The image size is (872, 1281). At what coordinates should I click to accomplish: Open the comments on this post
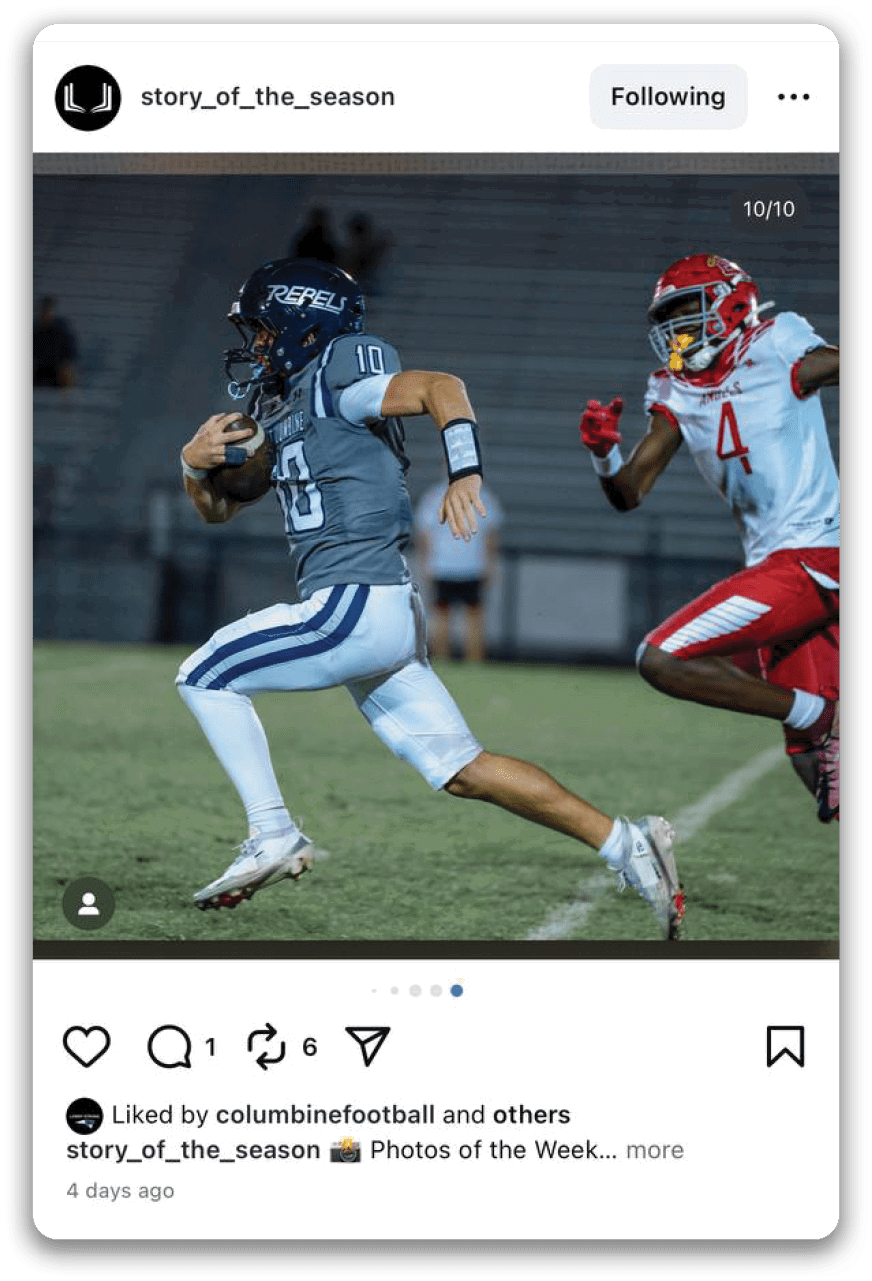170,1047
